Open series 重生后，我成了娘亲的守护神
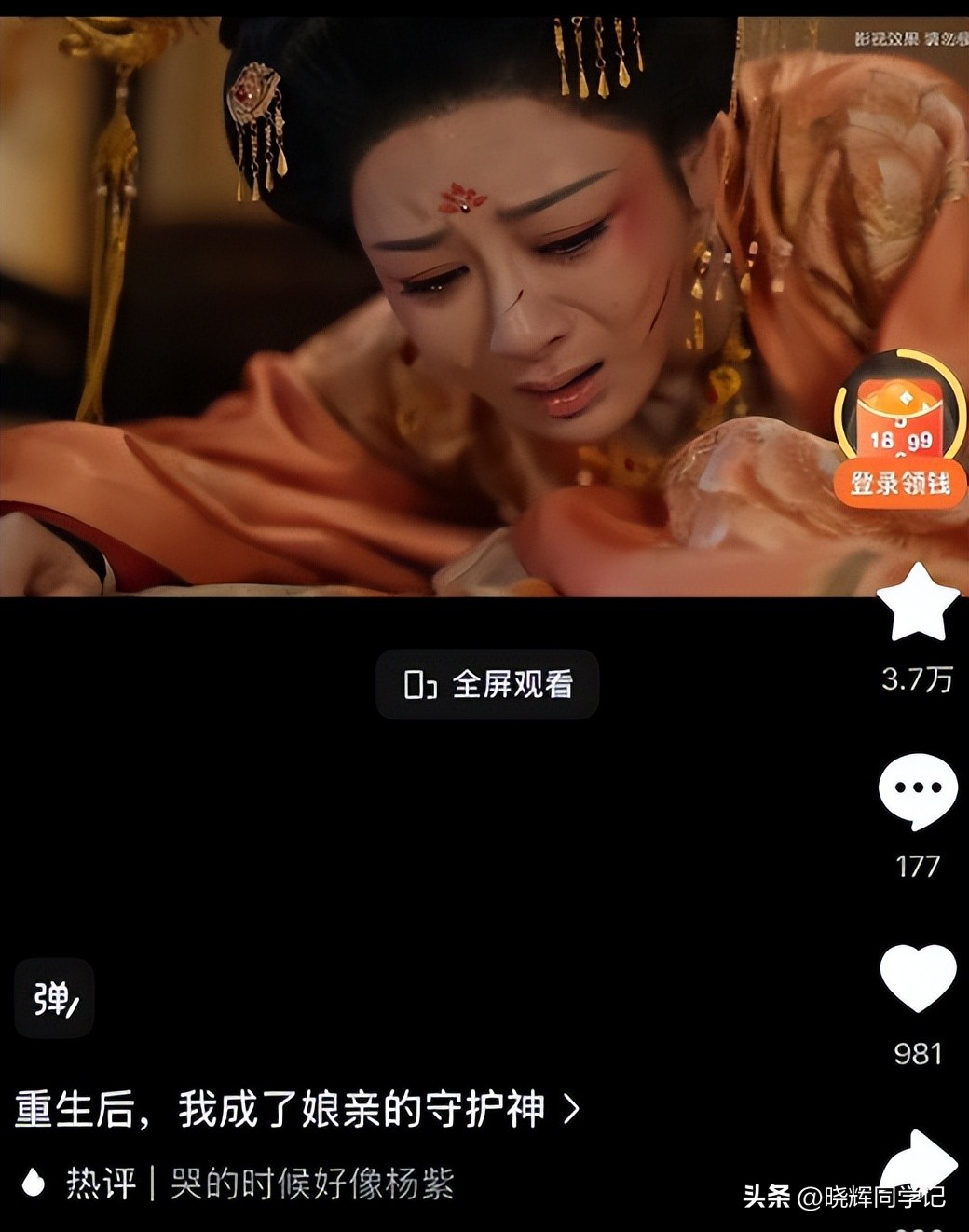 (x=296, y=1109)
